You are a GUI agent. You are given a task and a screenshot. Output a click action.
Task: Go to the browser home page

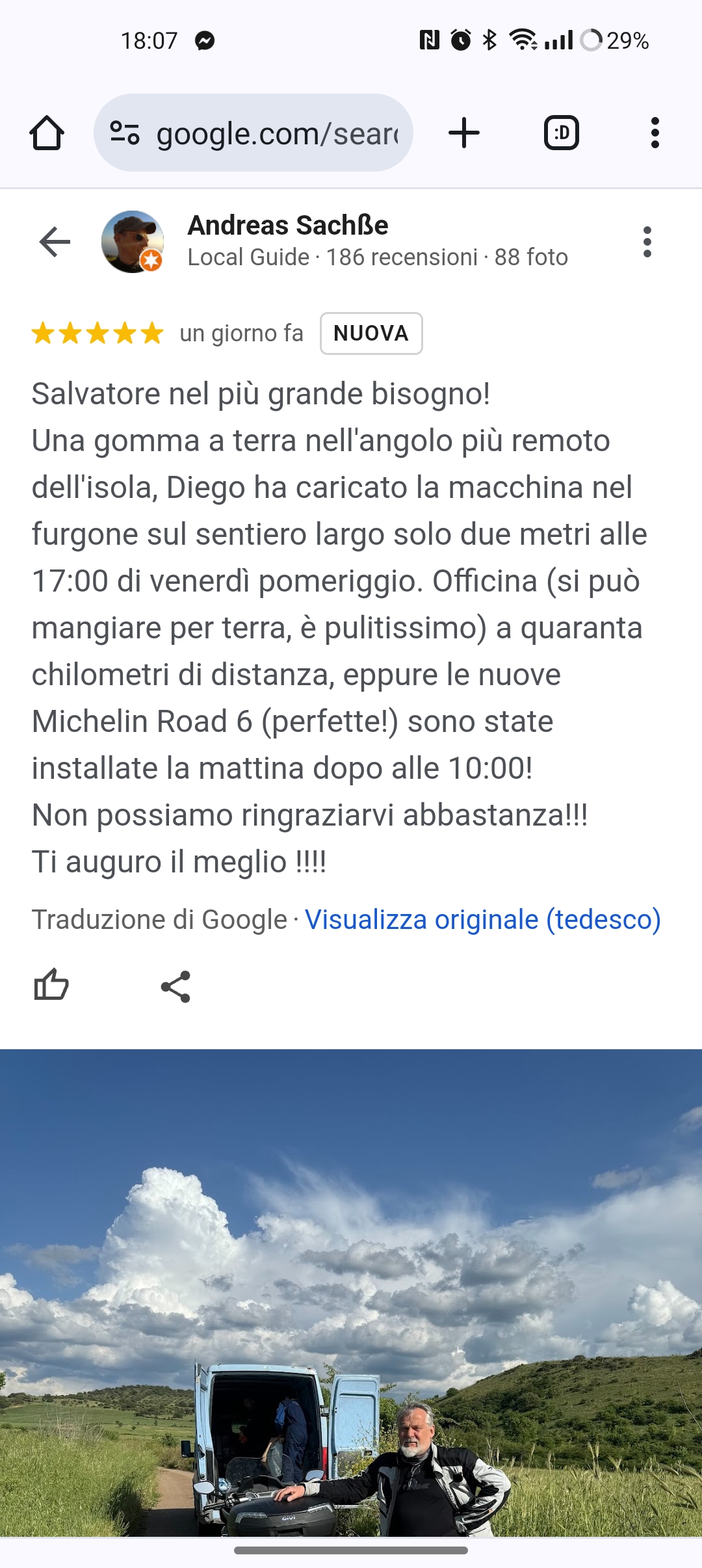click(47, 133)
